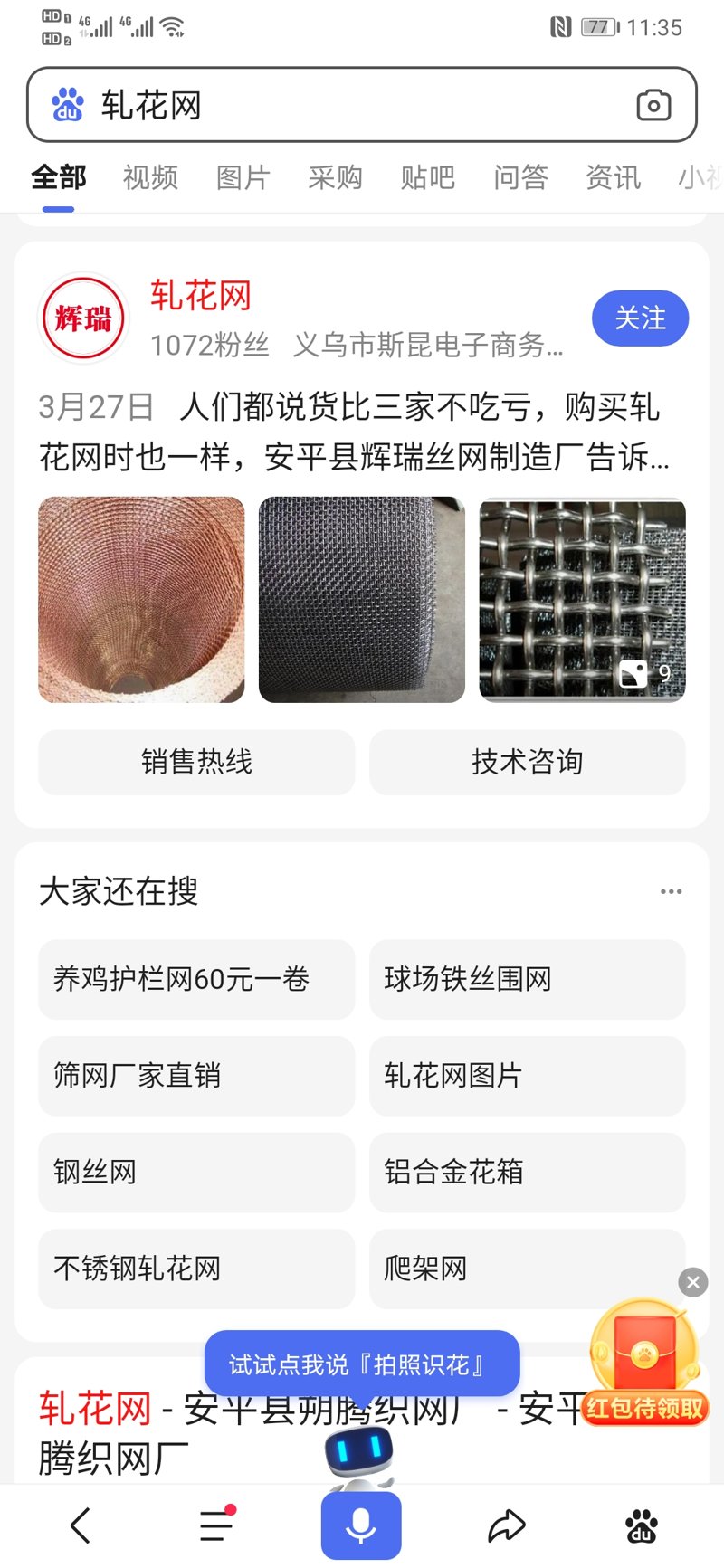Select the 贴吧 tab
This screenshot has height=1568, width=724.
click(x=427, y=177)
